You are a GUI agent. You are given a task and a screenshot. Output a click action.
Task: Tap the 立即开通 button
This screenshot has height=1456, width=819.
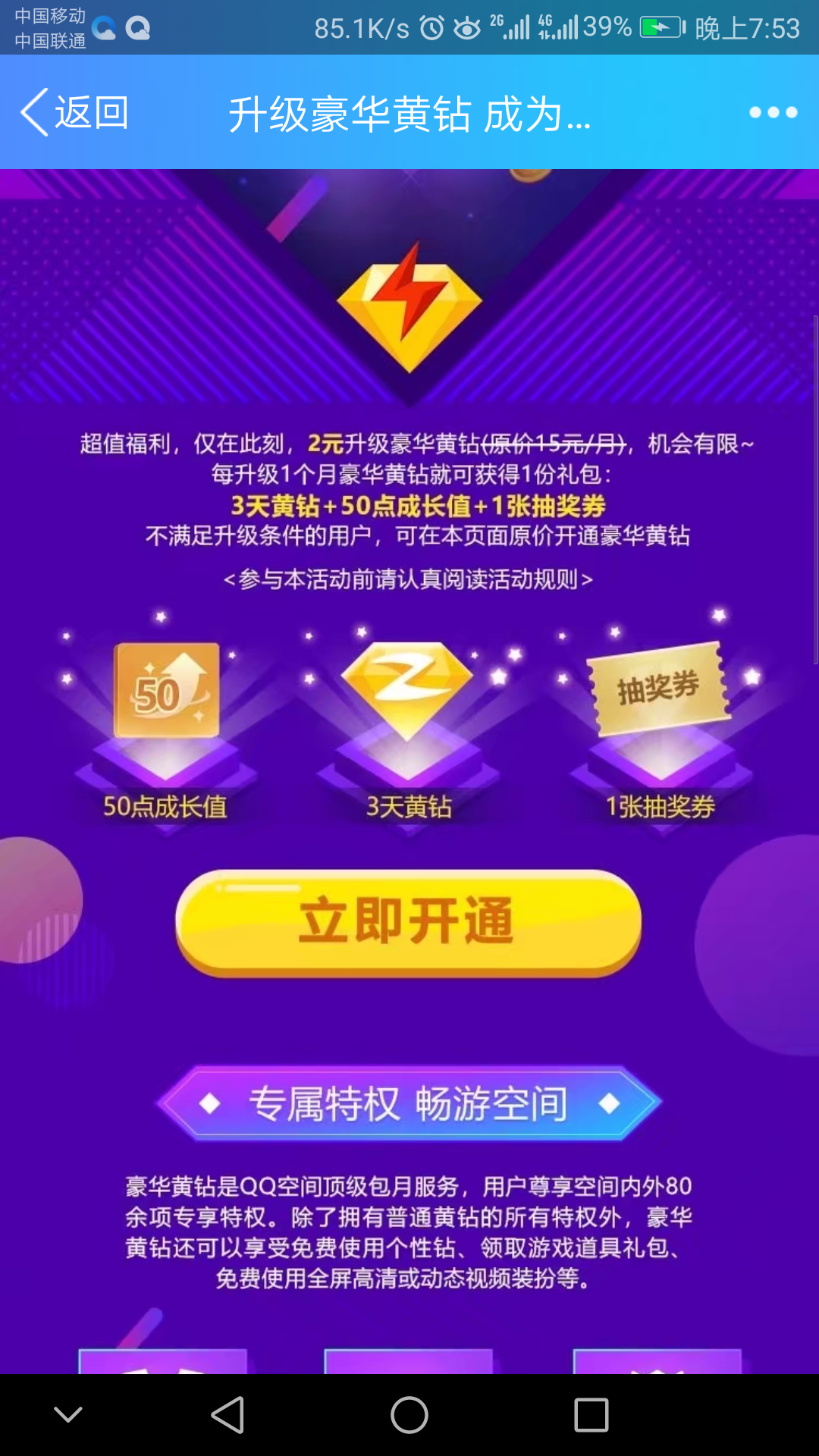408,922
